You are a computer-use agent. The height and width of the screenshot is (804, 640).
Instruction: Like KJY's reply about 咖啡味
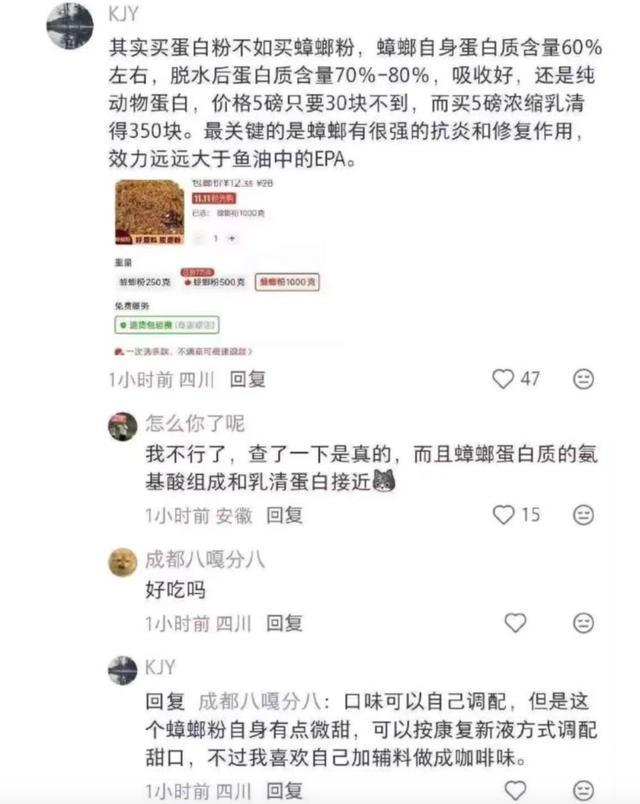coord(515,790)
